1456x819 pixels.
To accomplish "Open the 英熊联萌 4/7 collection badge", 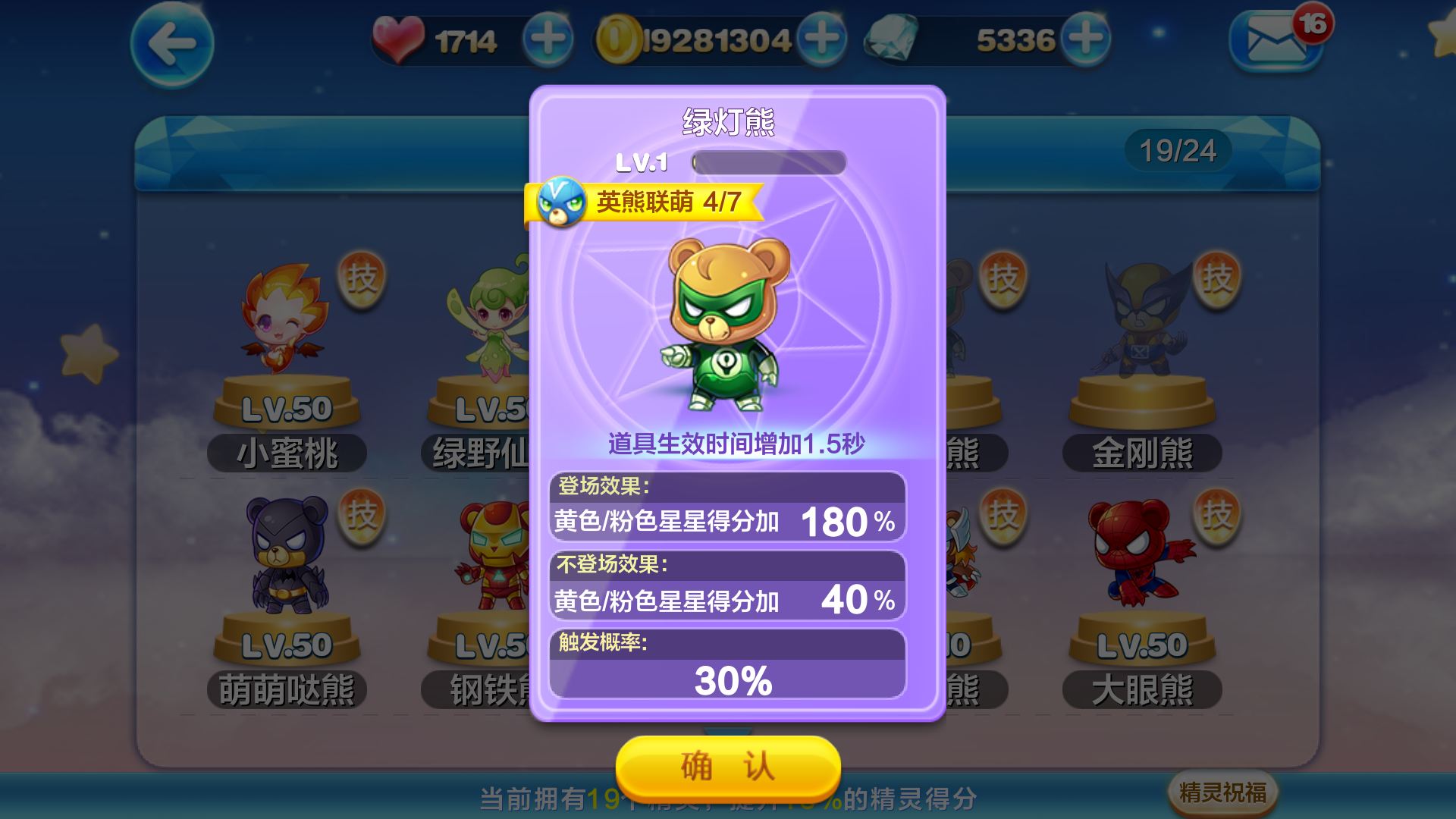I will tap(645, 202).
